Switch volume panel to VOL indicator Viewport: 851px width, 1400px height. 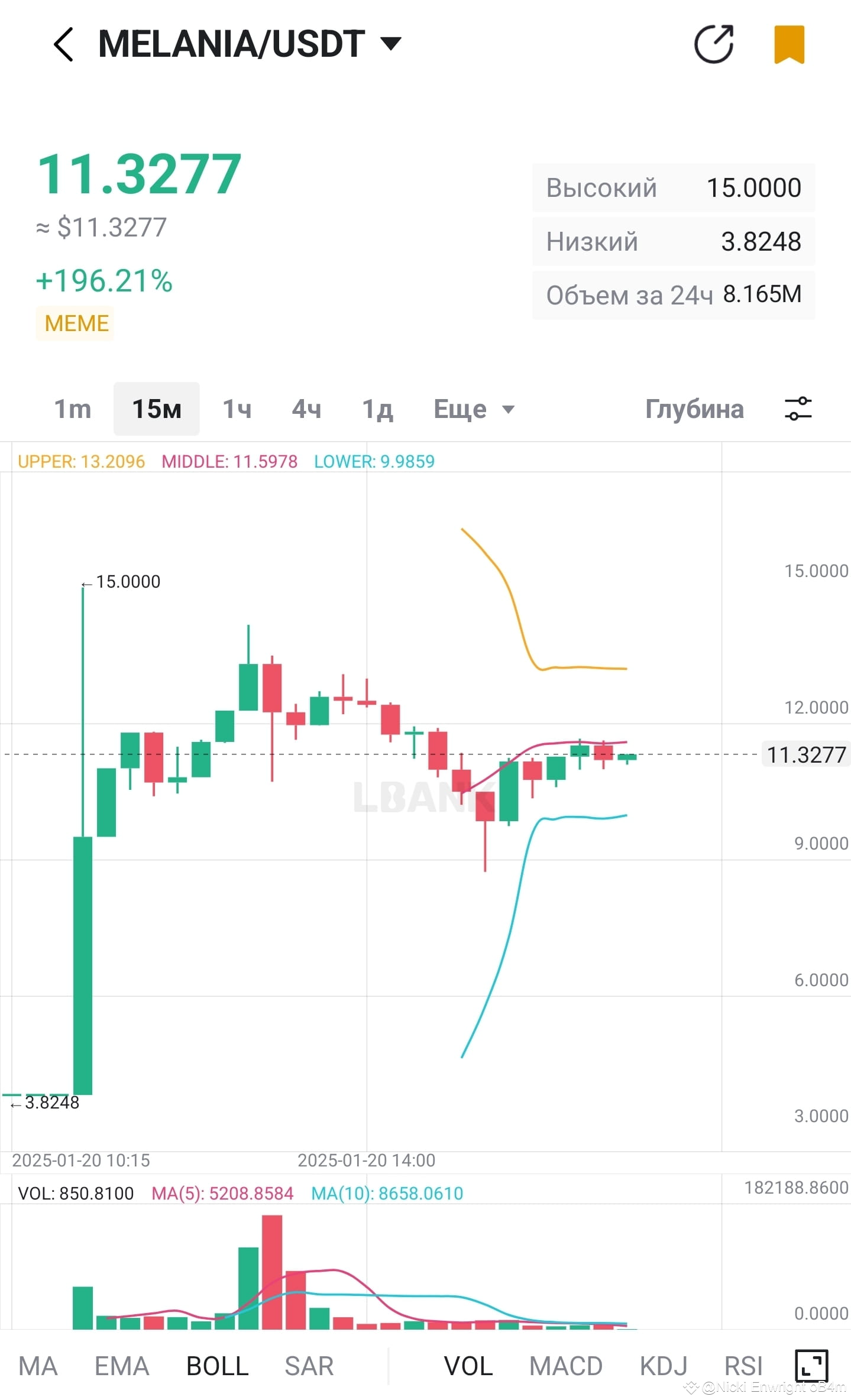click(468, 1366)
